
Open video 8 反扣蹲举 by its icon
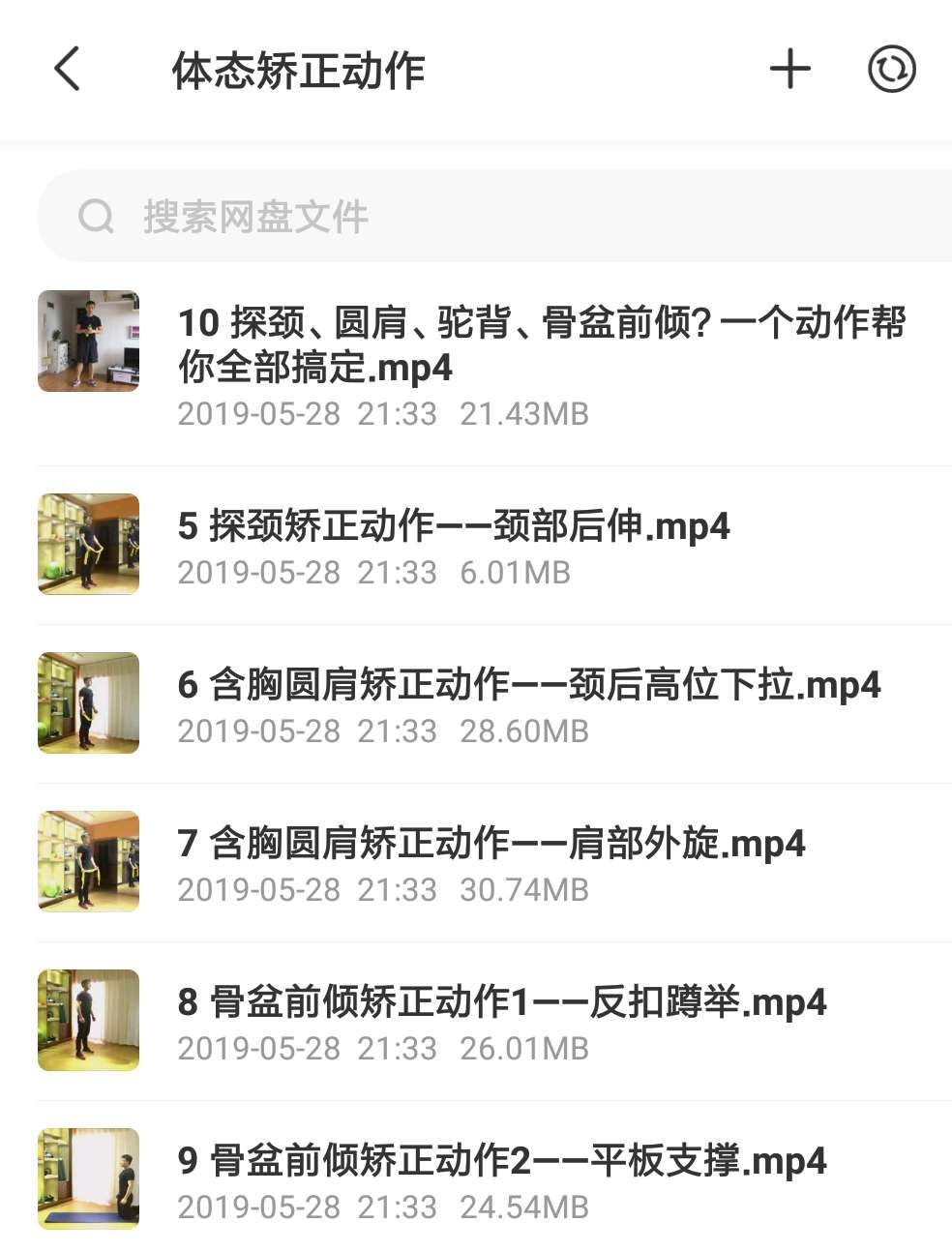(x=87, y=1019)
